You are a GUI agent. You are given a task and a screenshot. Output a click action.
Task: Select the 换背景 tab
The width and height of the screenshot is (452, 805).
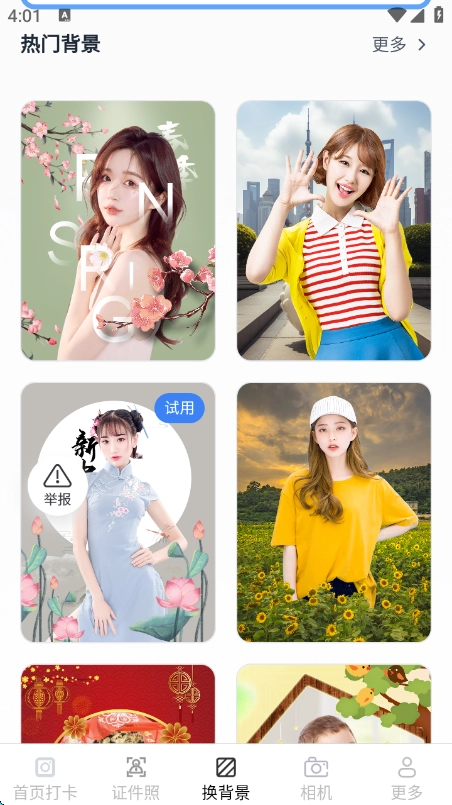coord(226,777)
